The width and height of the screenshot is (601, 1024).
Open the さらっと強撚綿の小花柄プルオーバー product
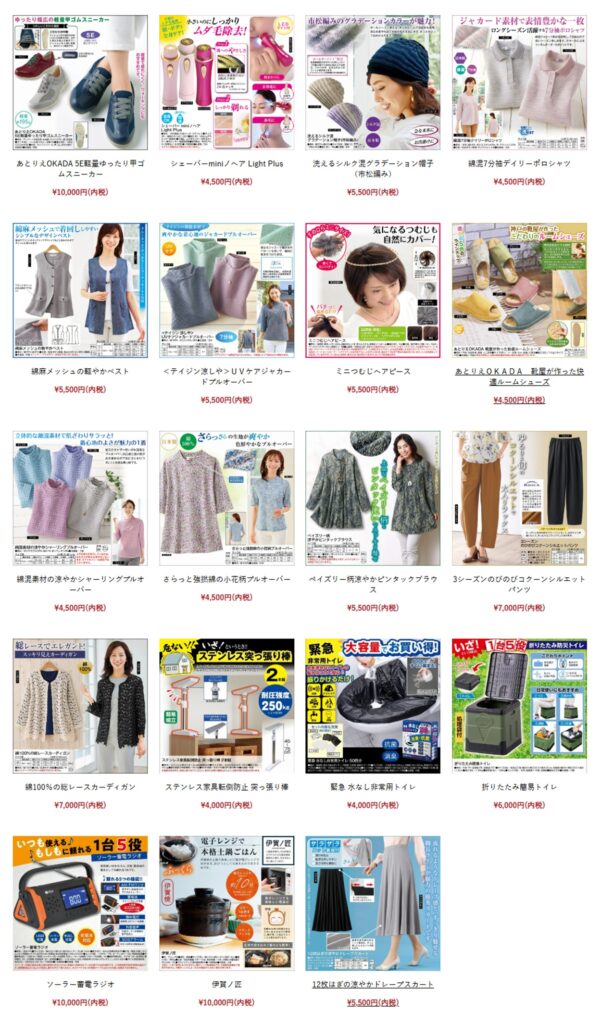tap(226, 498)
